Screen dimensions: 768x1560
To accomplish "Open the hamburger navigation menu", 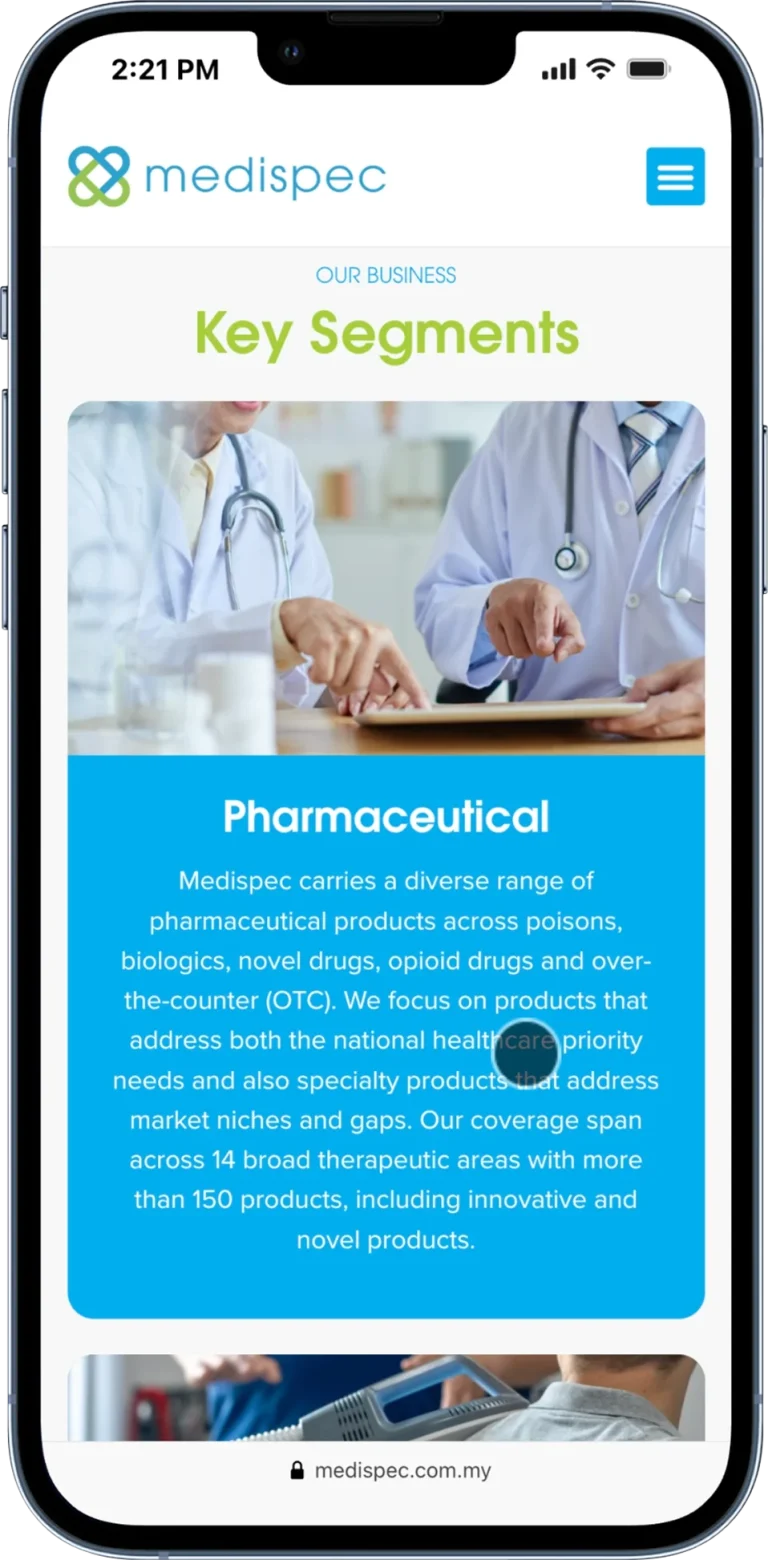I will pyautogui.click(x=675, y=177).
